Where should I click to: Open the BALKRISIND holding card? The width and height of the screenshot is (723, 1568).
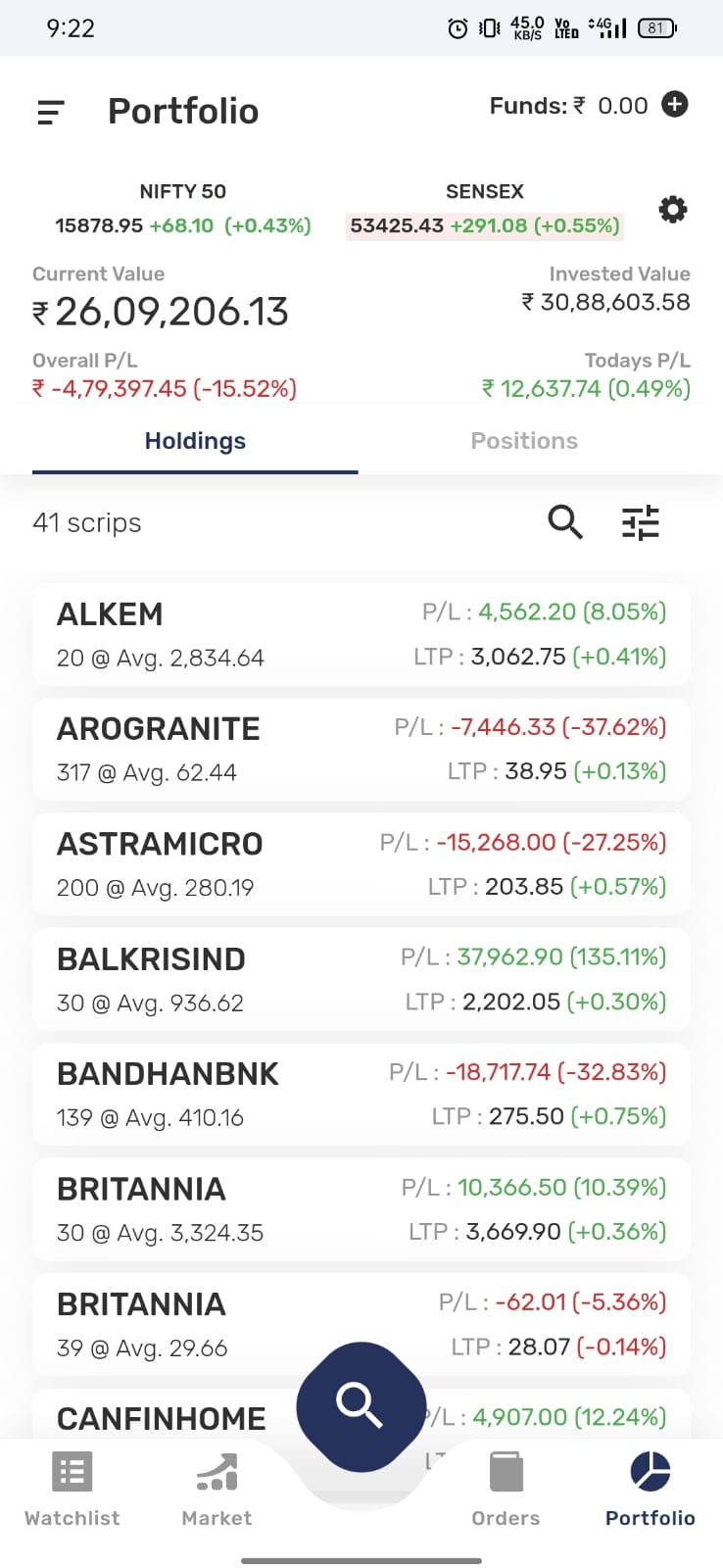click(x=361, y=979)
